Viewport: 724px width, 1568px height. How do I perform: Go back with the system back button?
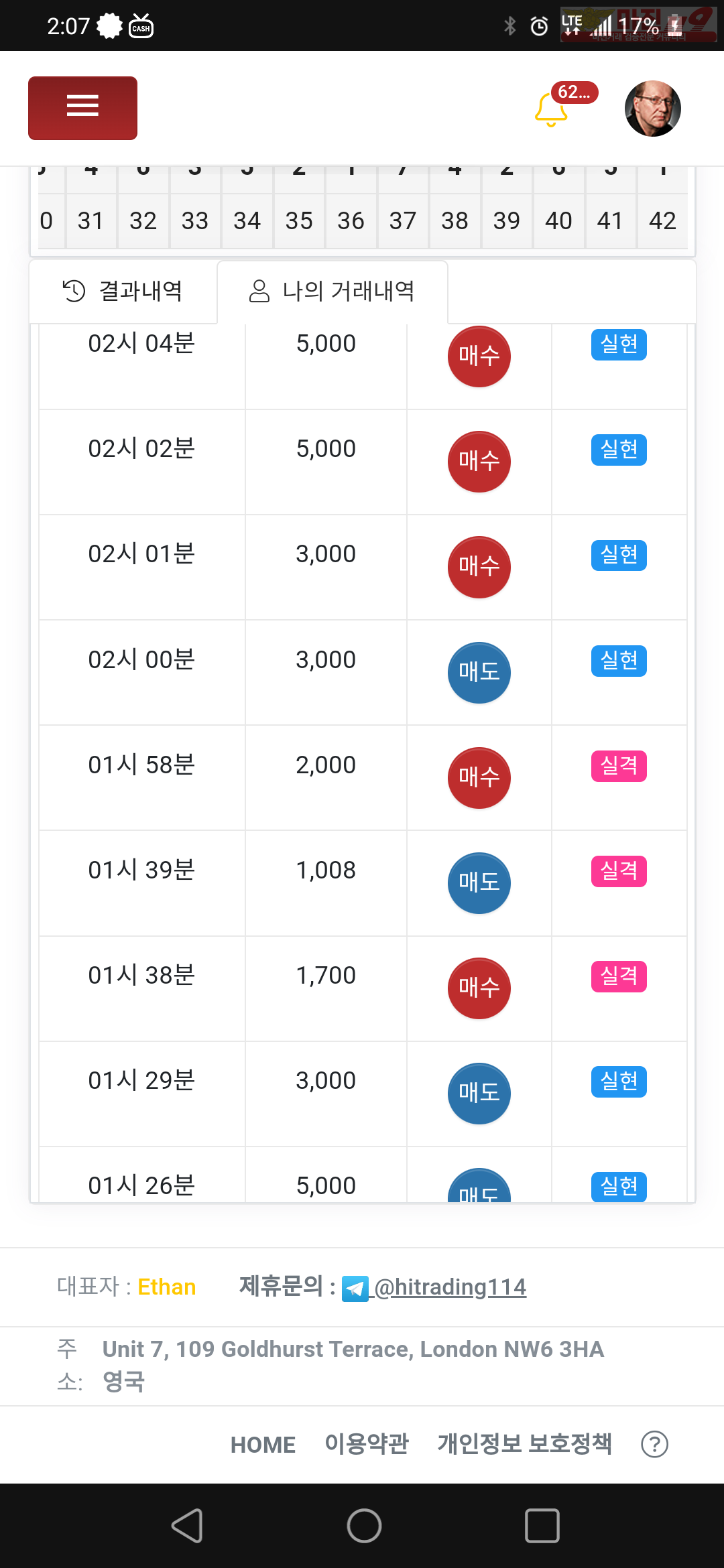pyautogui.click(x=187, y=1526)
